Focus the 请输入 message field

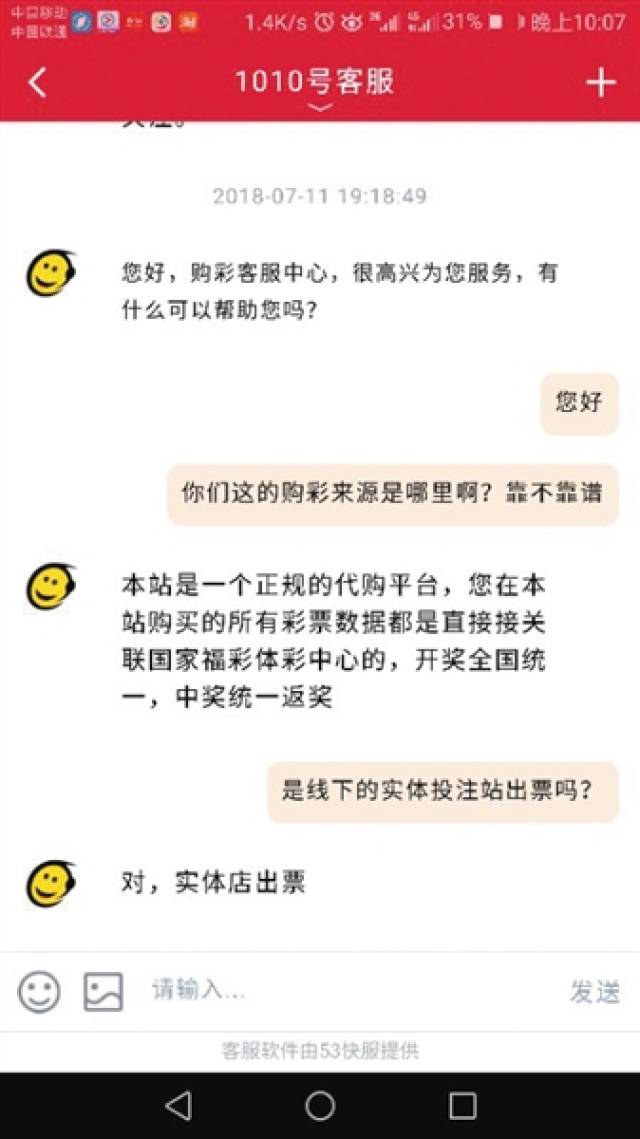click(340, 991)
